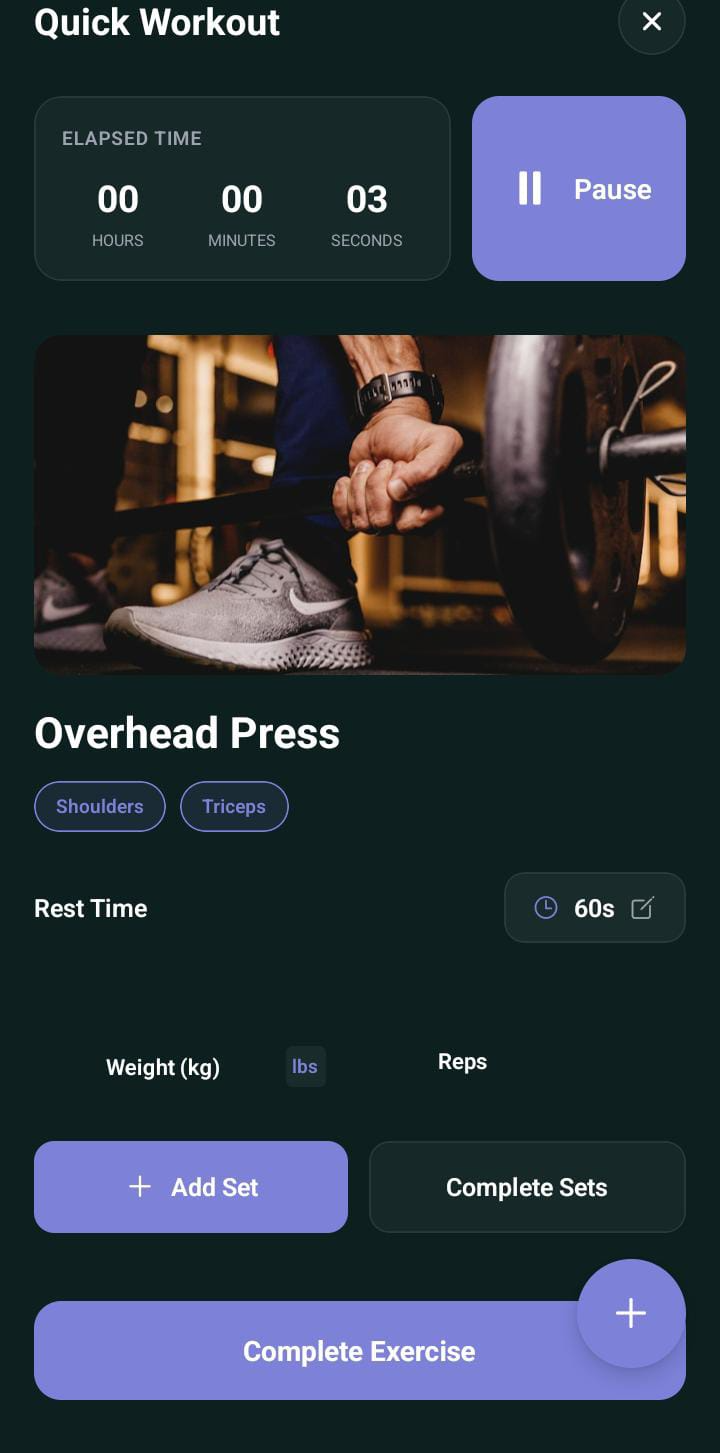Tap Complete Sets button
This screenshot has height=1453, width=720.
[x=527, y=1187]
